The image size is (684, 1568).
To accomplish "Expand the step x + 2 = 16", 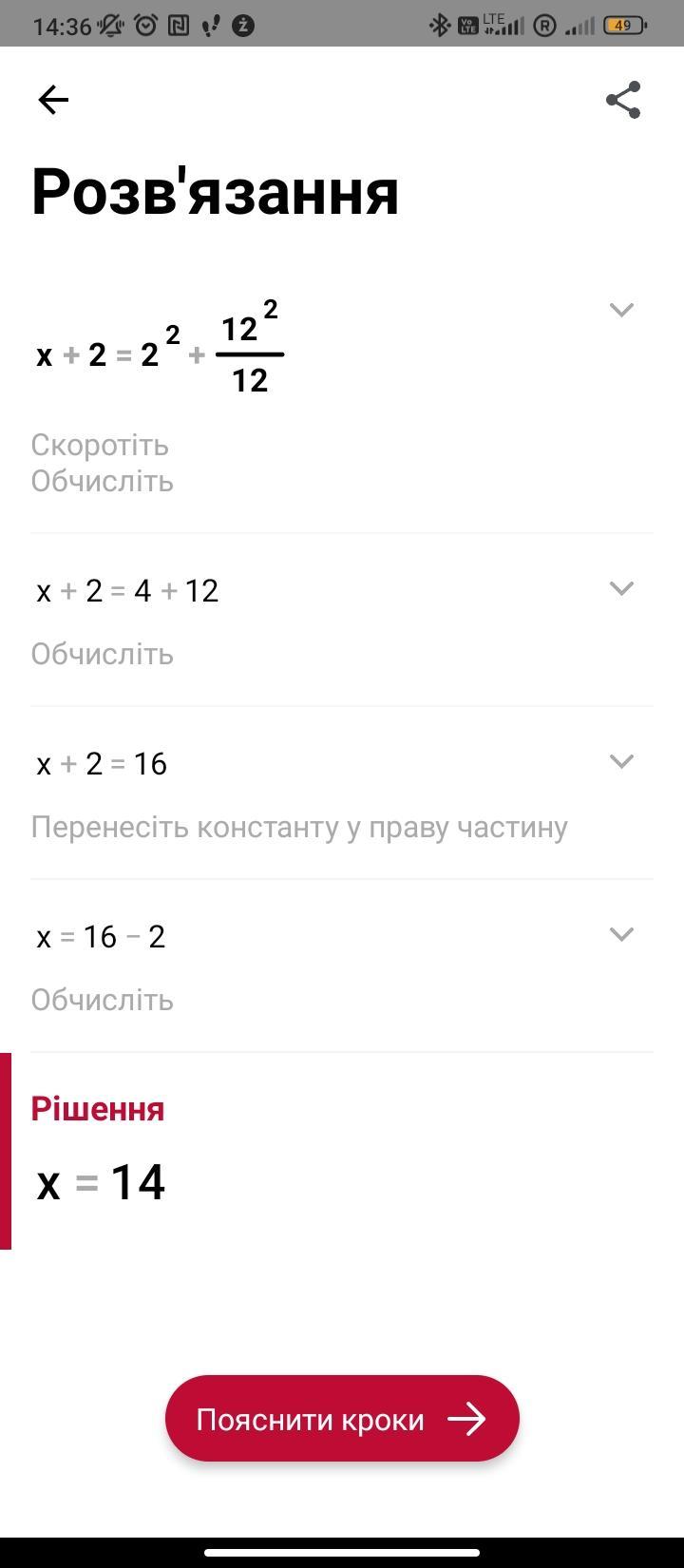I will point(621,761).
